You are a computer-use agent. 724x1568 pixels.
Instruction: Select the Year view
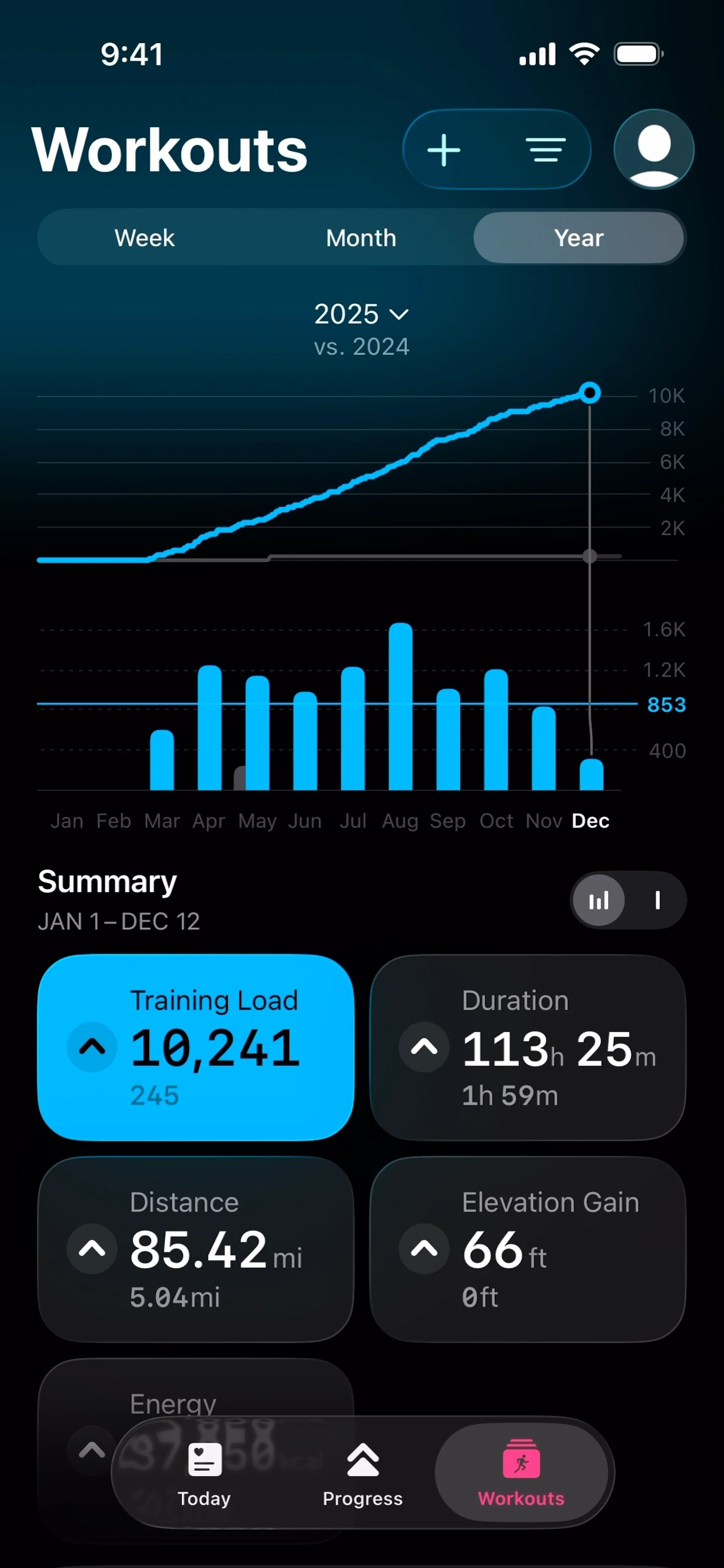pyautogui.click(x=578, y=238)
